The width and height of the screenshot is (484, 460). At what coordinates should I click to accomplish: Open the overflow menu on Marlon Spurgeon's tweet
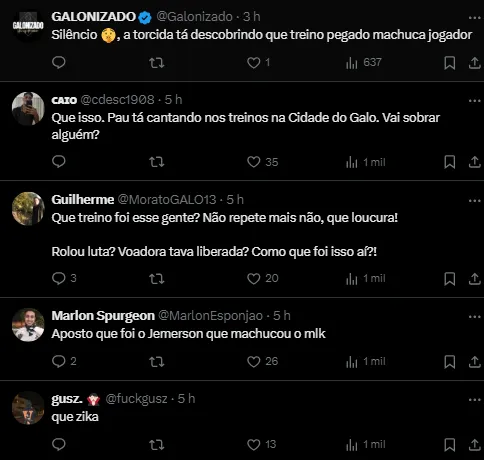474,316
